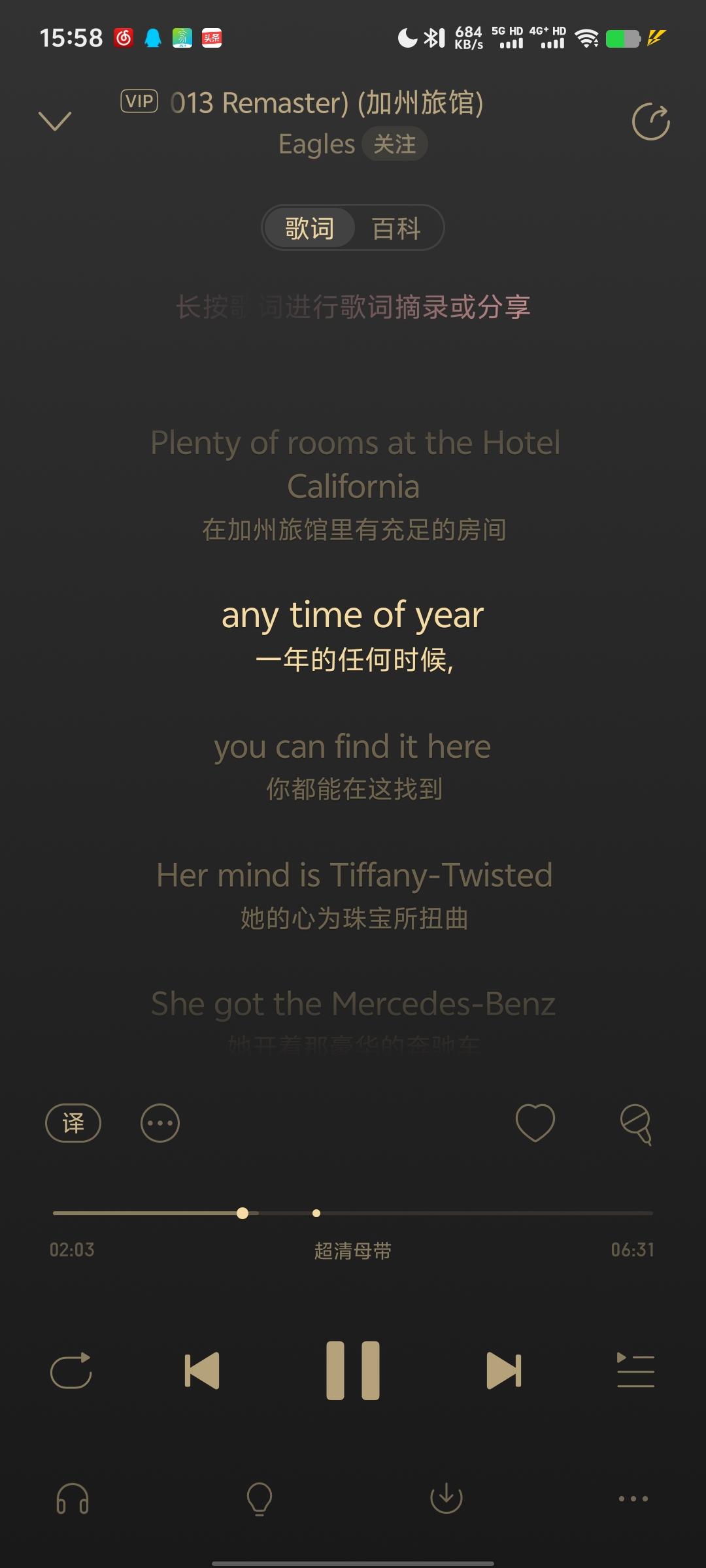Viewport: 706px width, 1568px height.
Task: Toggle lyric translation with the 译 button
Action: (73, 1123)
